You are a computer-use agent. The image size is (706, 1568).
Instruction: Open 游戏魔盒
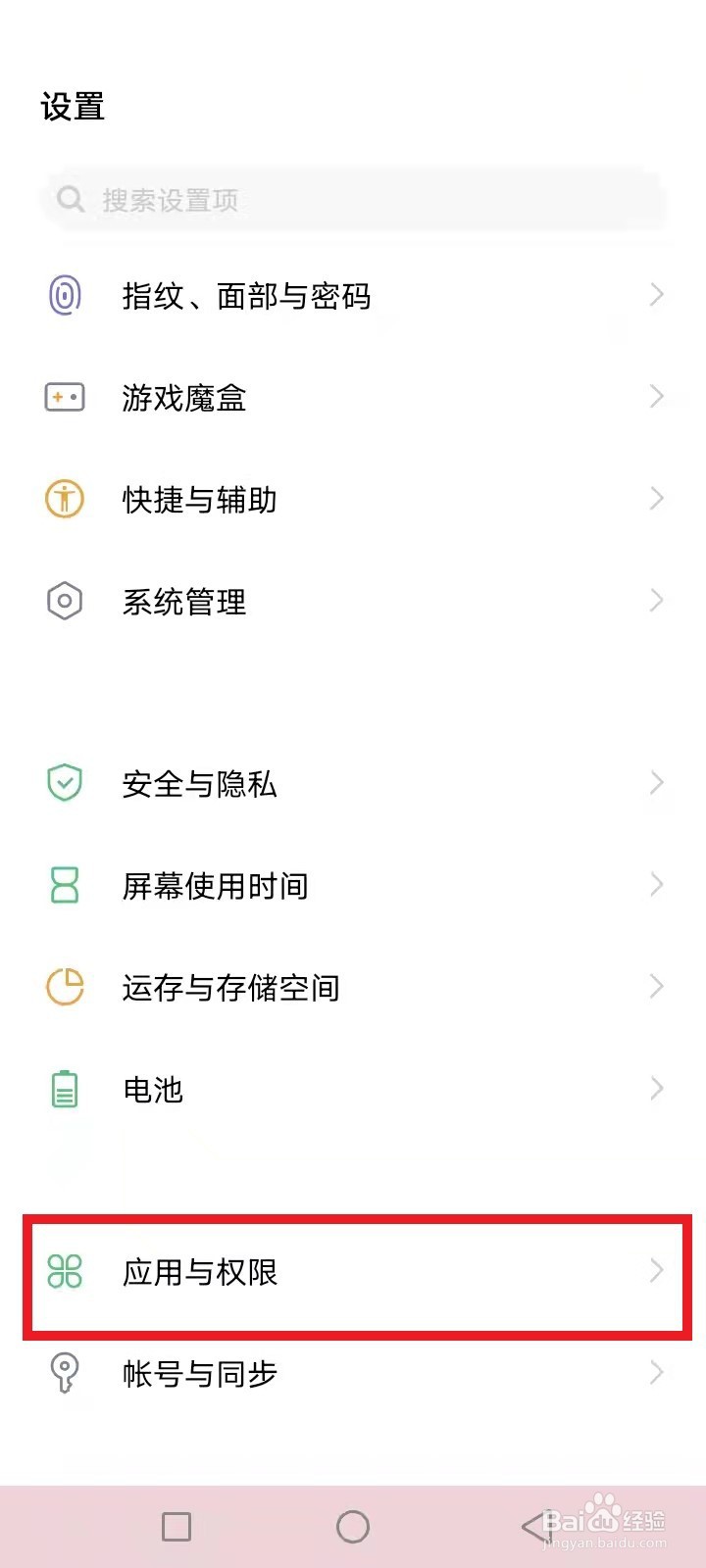(x=353, y=397)
